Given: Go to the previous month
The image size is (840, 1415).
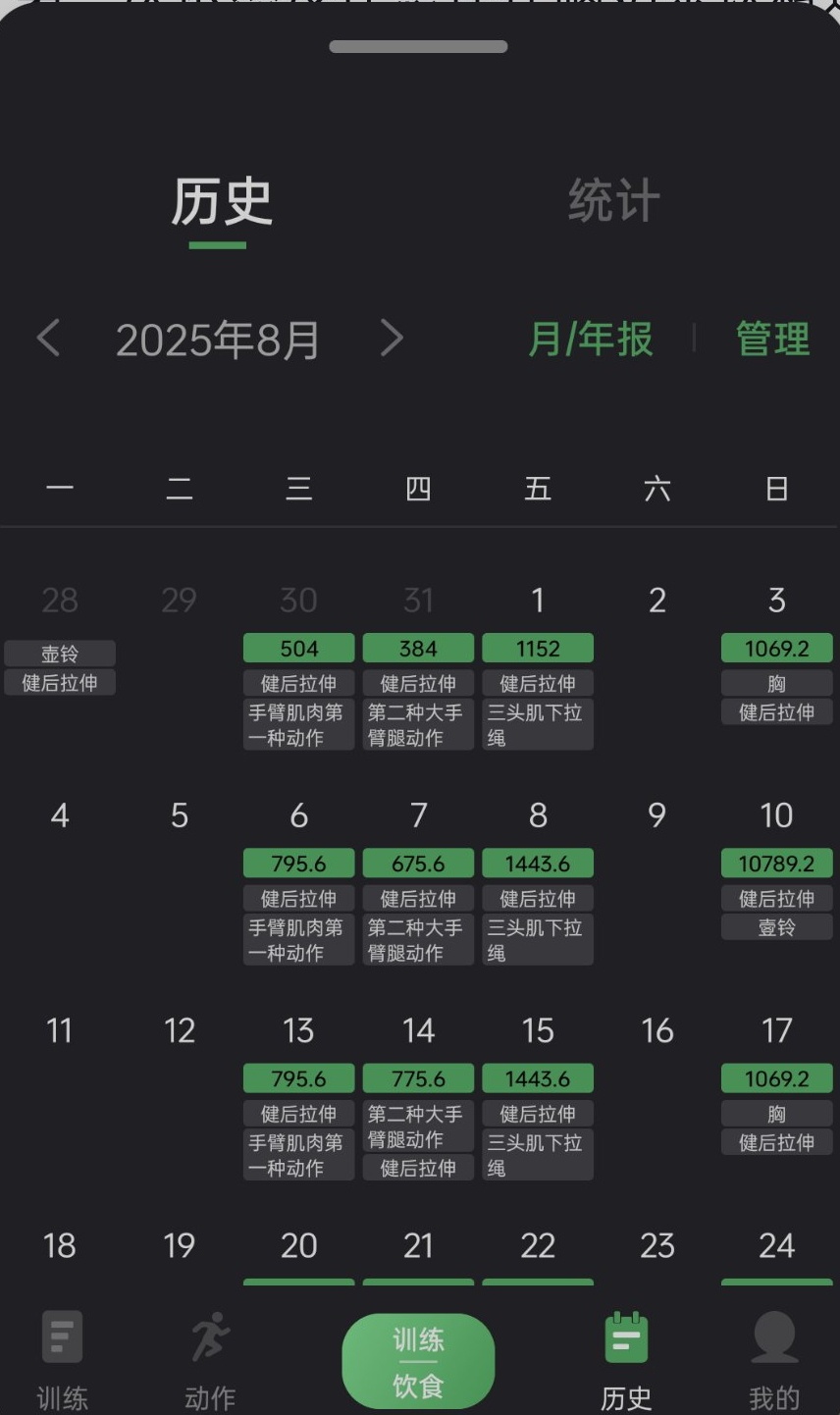Looking at the screenshot, I should coord(48,339).
